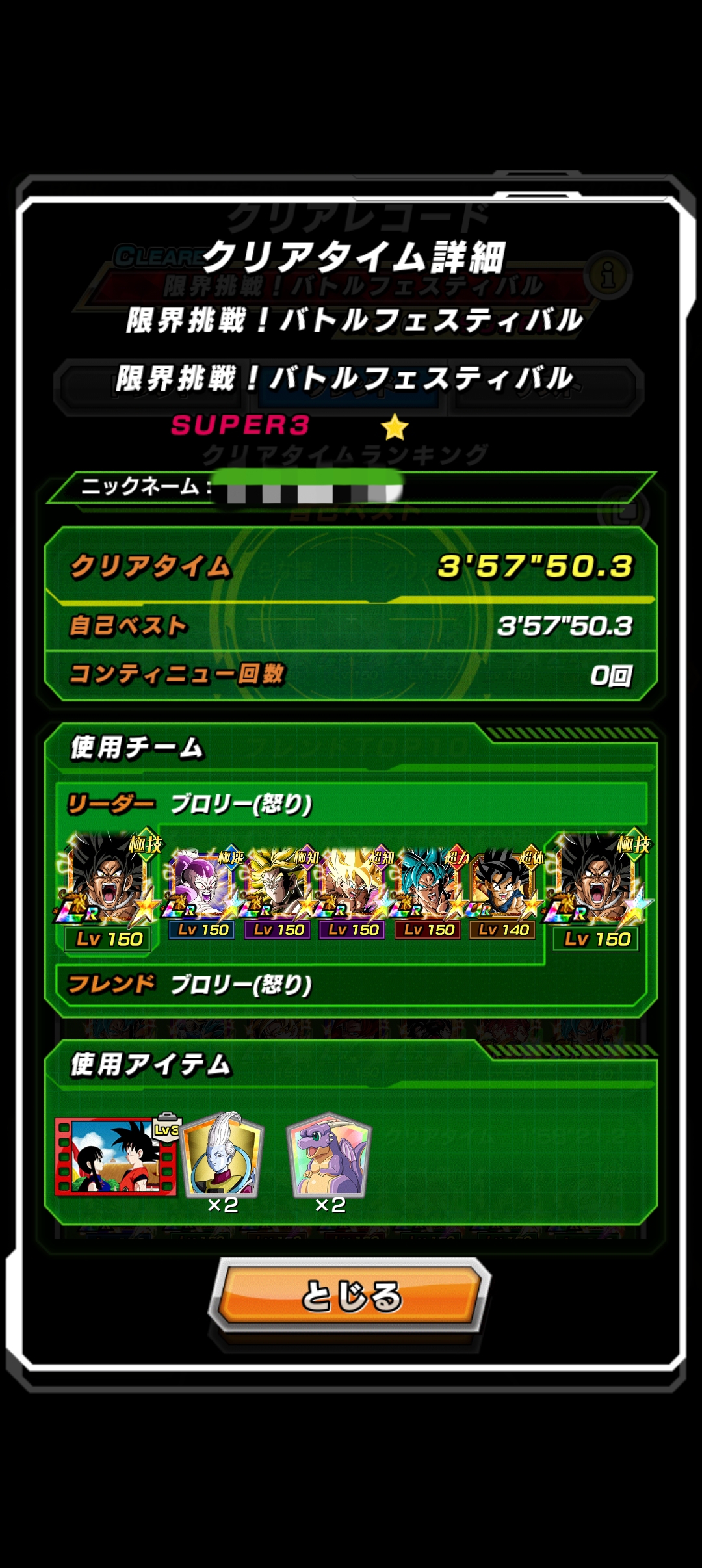
Task: Inspect the Lv3 Goku and Chi-Chi support memory
Action: point(116,1156)
